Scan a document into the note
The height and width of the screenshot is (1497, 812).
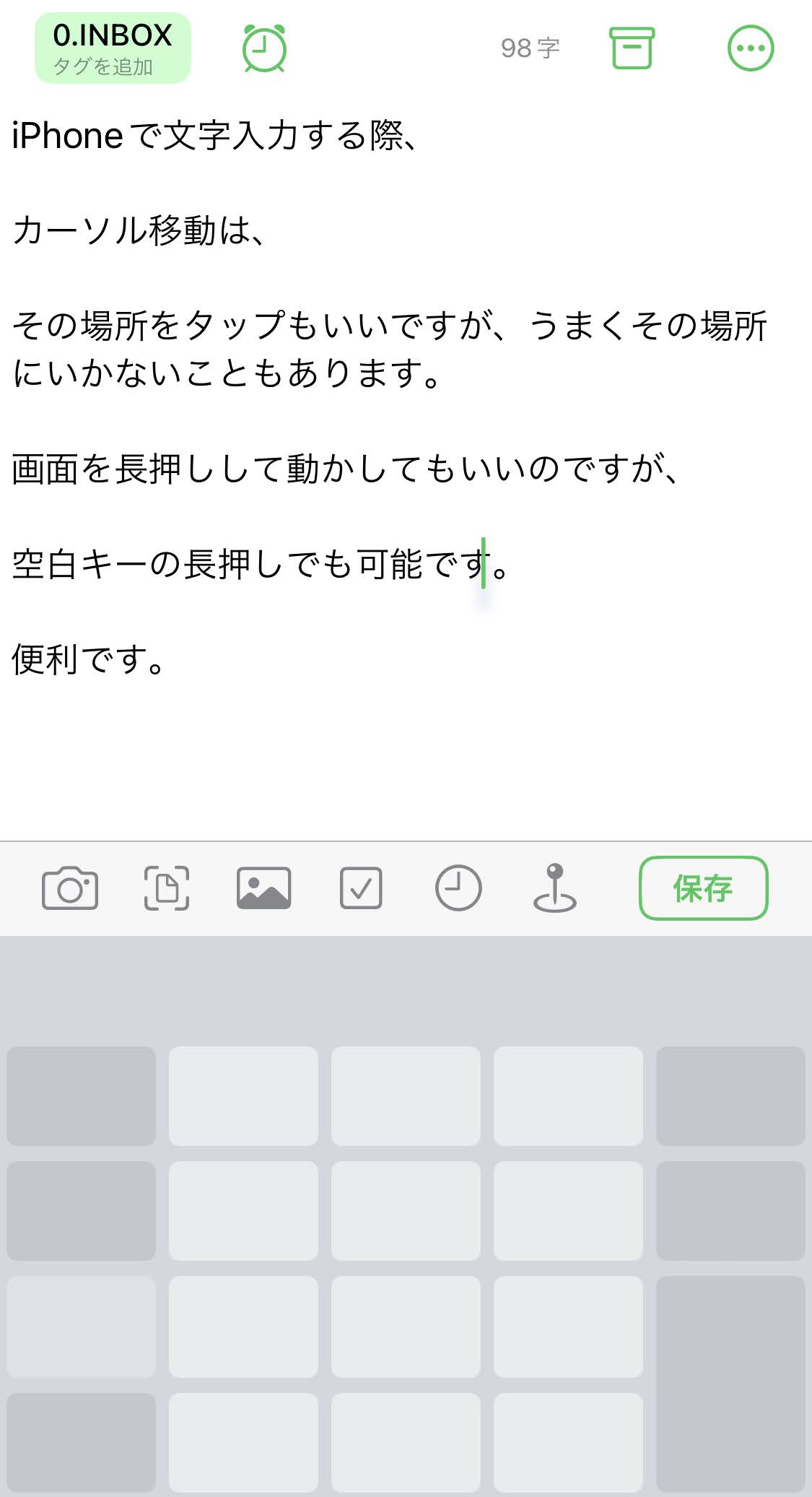167,888
